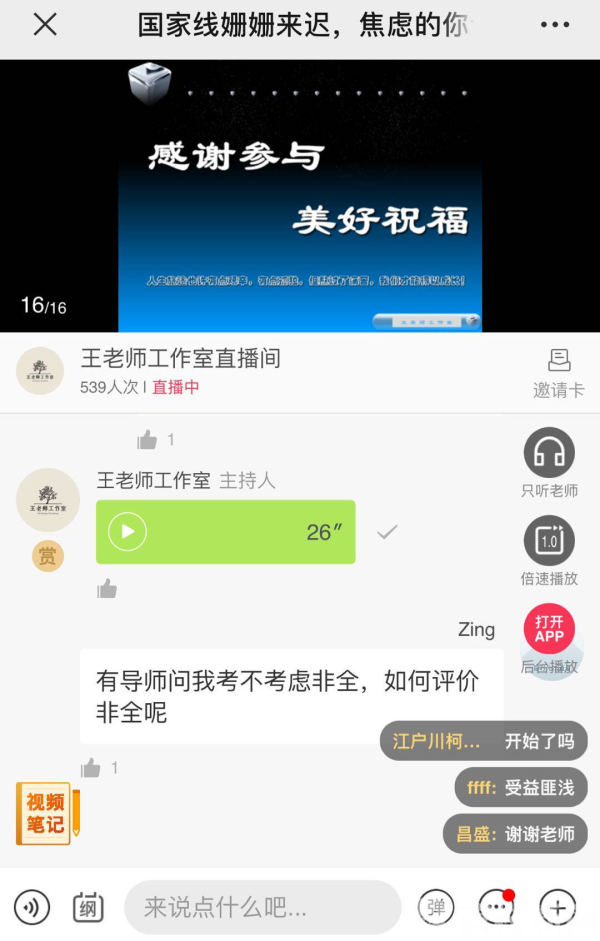Change playback speed with 倍速播放
The image size is (600, 941).
click(549, 541)
